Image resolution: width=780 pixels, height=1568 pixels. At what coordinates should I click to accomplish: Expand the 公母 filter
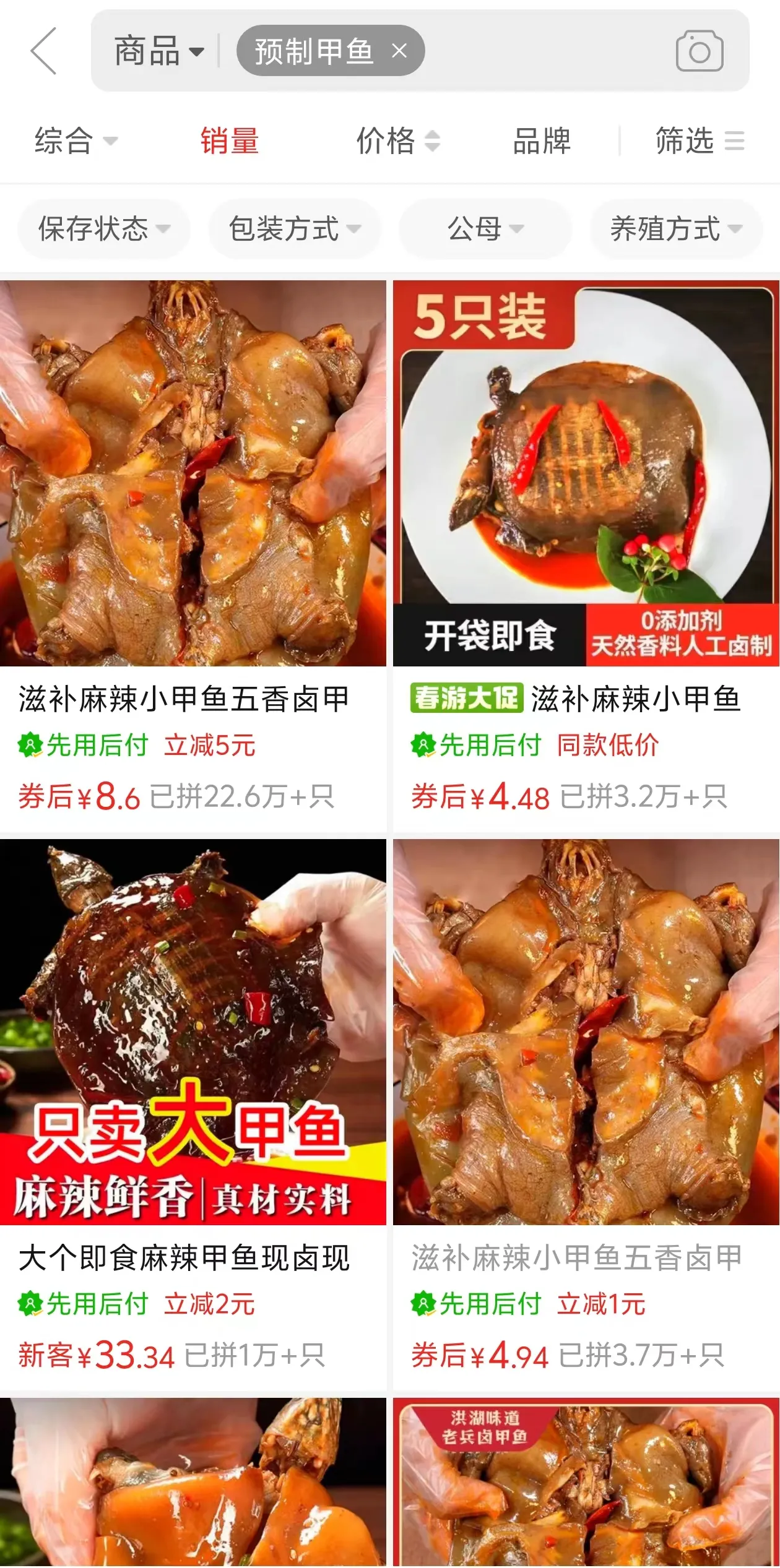coord(485,229)
